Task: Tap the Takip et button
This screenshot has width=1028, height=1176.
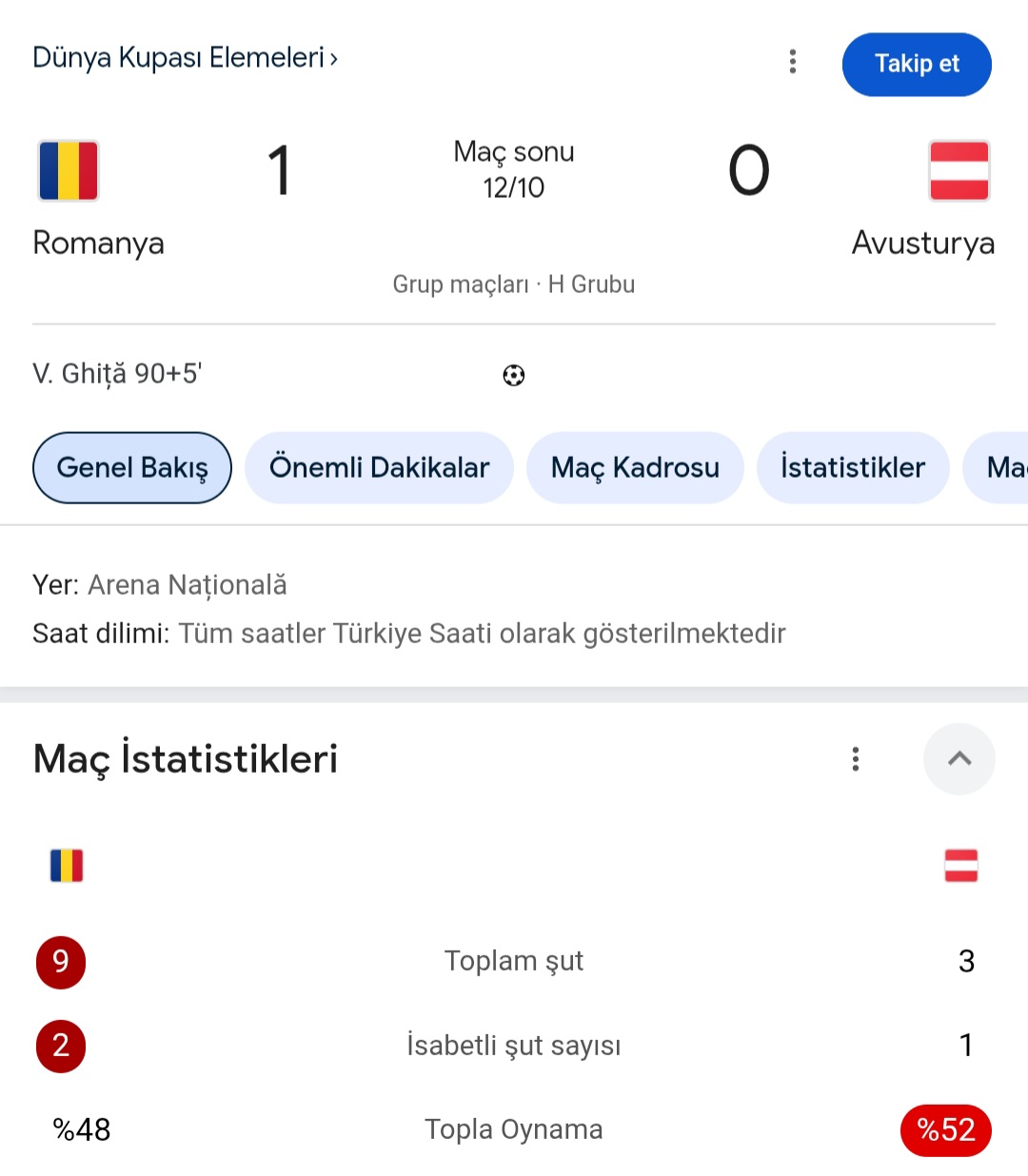Action: [916, 64]
